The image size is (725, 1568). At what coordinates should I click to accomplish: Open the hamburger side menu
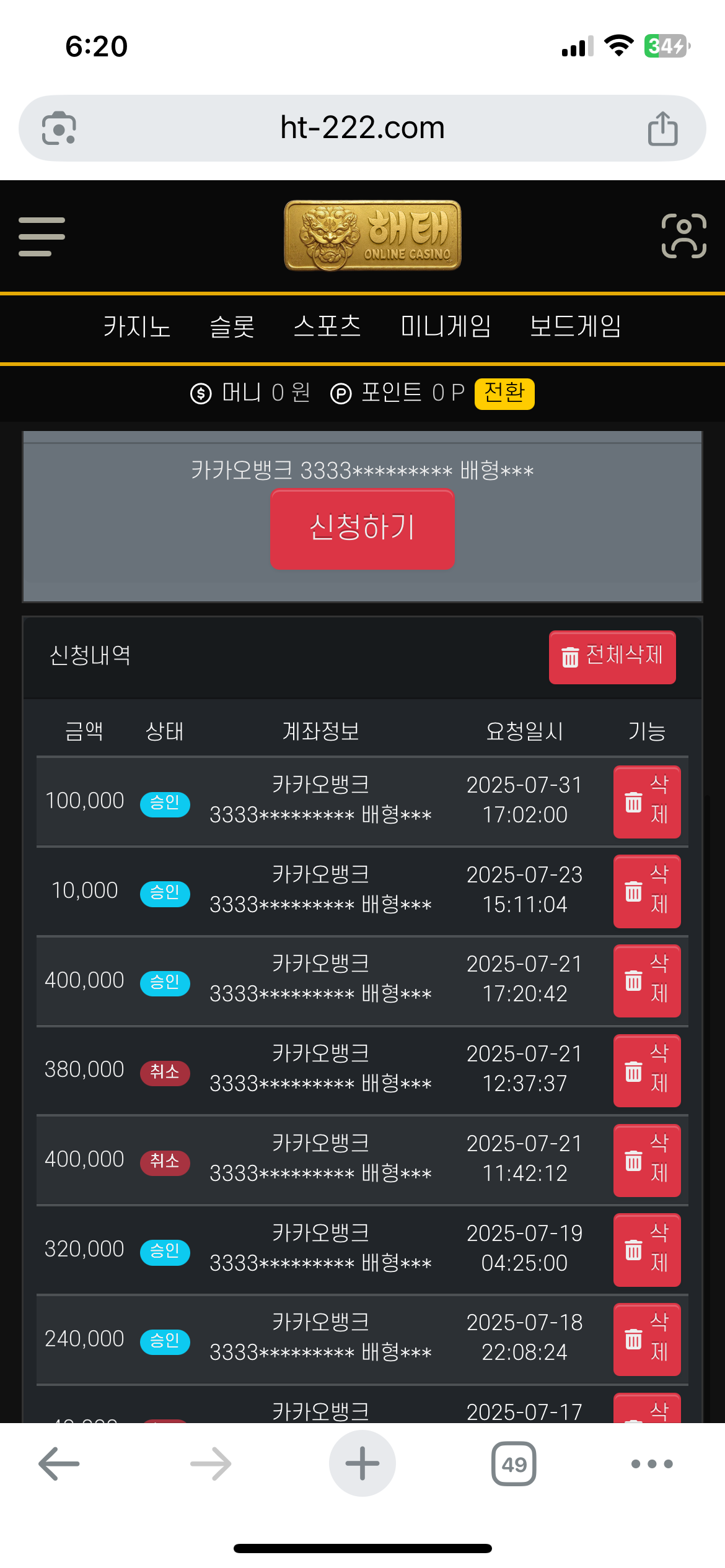pyautogui.click(x=42, y=237)
